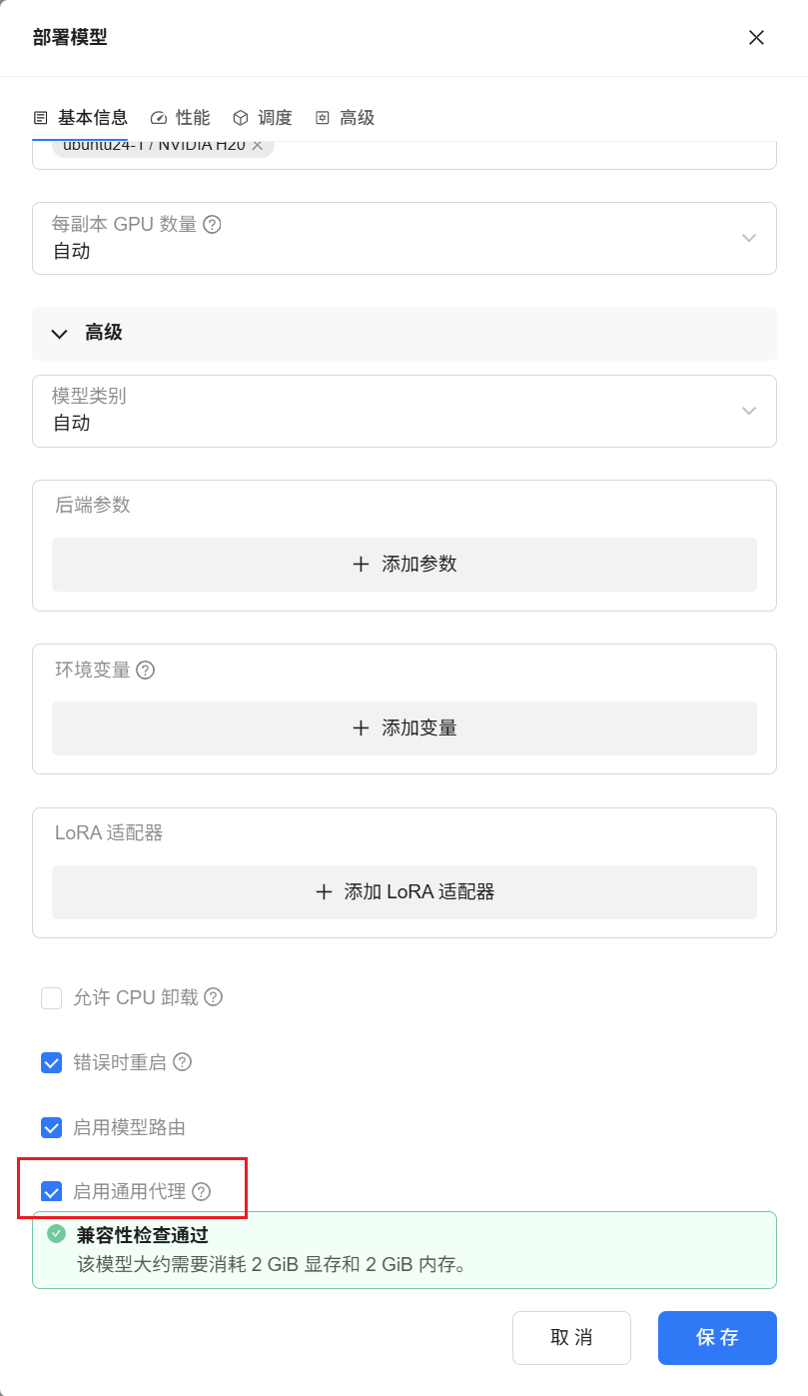Switch to the 调度 tab
The image size is (808, 1396).
click(x=263, y=118)
